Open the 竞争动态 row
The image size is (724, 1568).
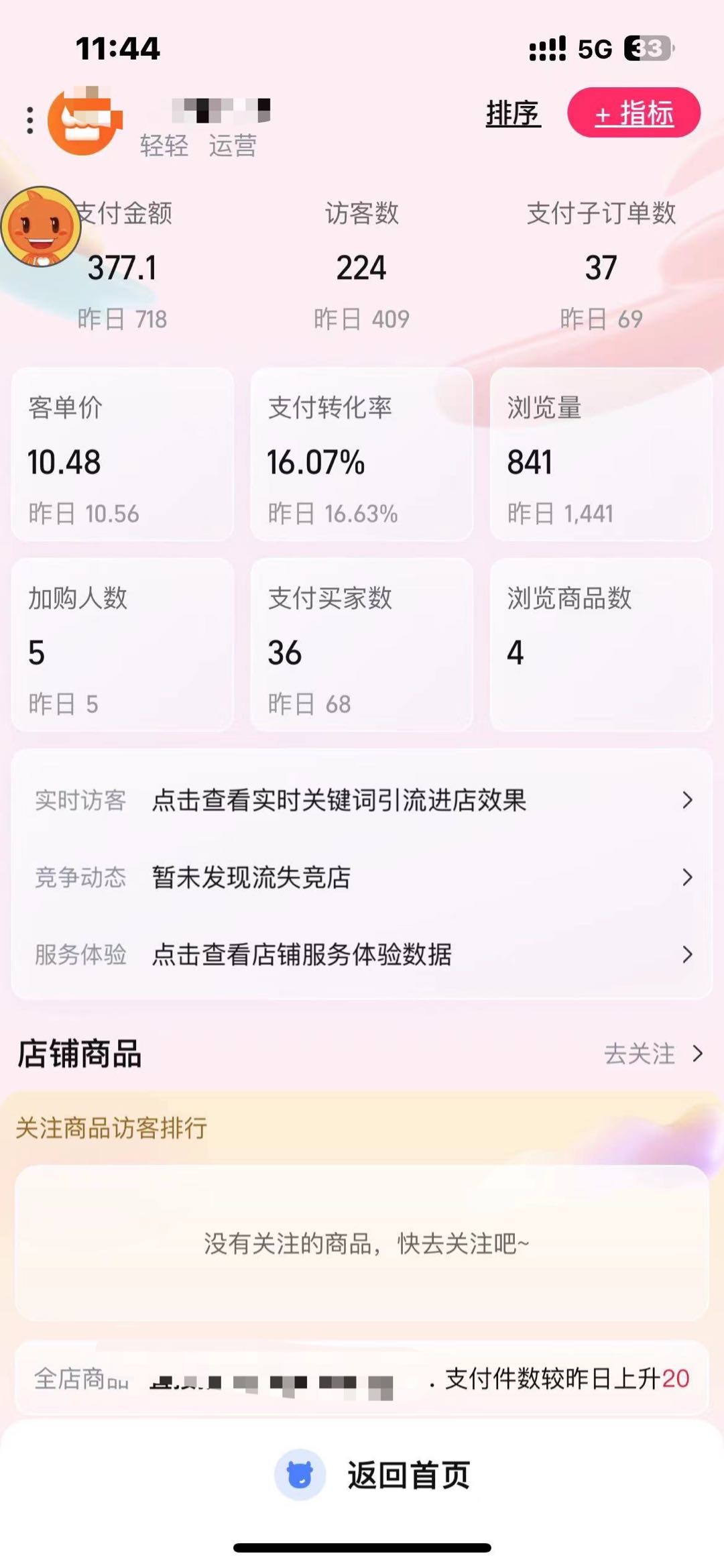point(362,877)
